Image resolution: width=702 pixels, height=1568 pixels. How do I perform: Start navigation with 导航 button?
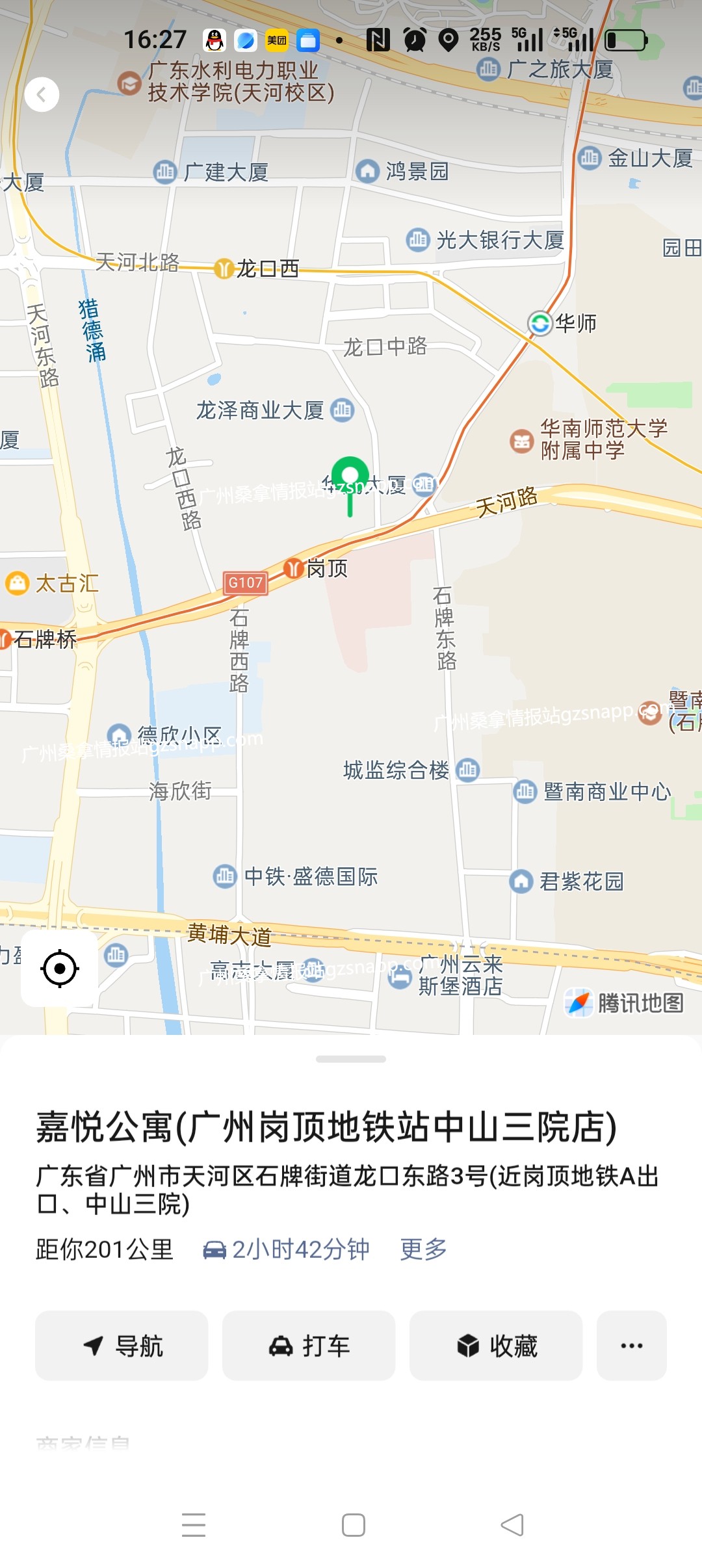[122, 1346]
